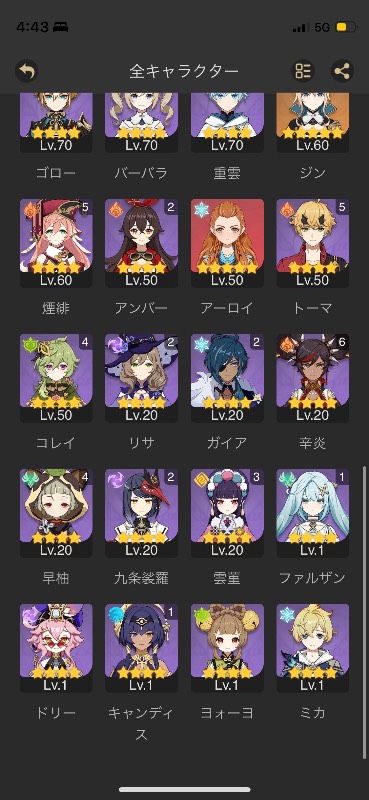Open the キャンディス character card
369x800 pixels.
point(141,648)
